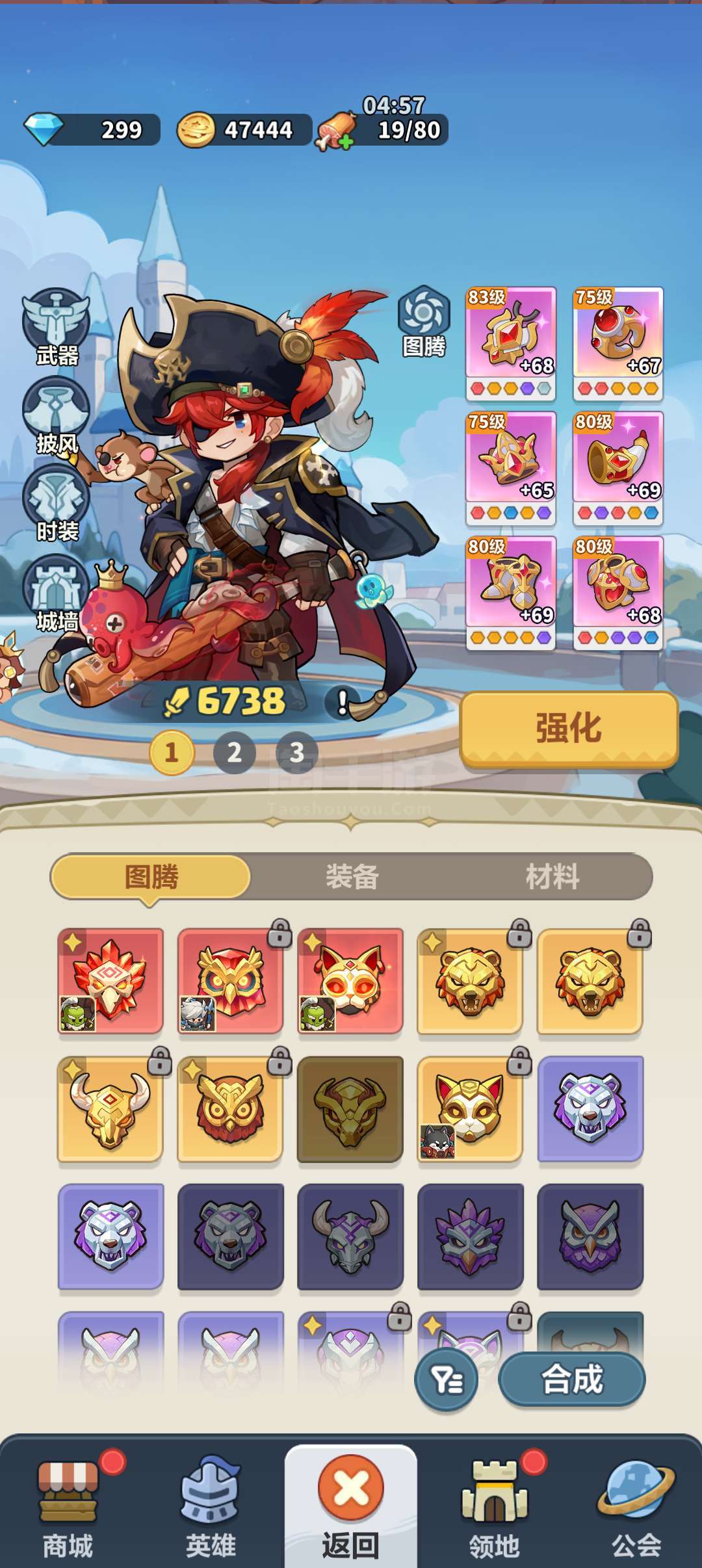702x1568 pixels.
Task: Select loadout preset 3
Action: [297, 753]
